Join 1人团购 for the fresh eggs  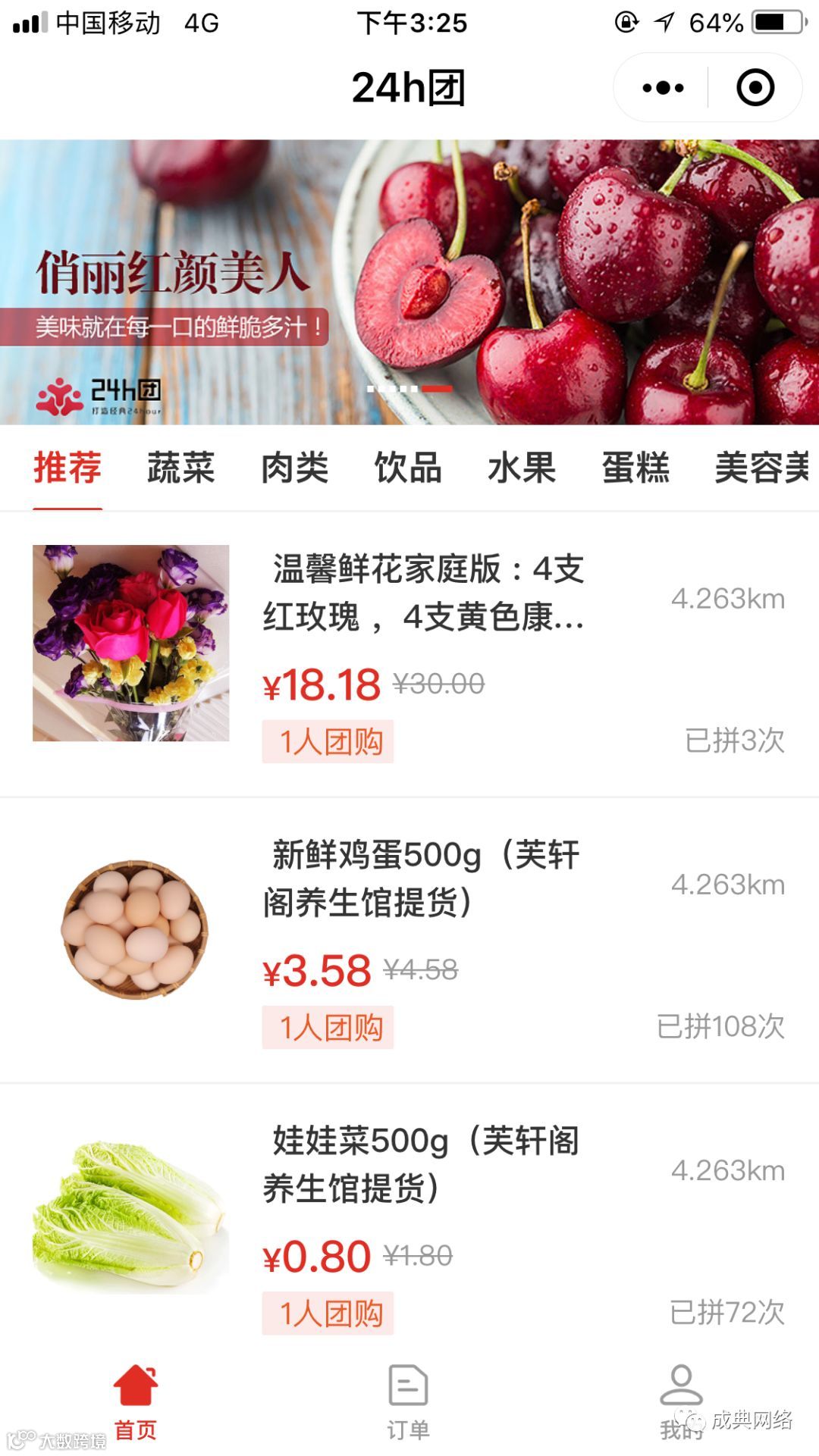tap(328, 1027)
